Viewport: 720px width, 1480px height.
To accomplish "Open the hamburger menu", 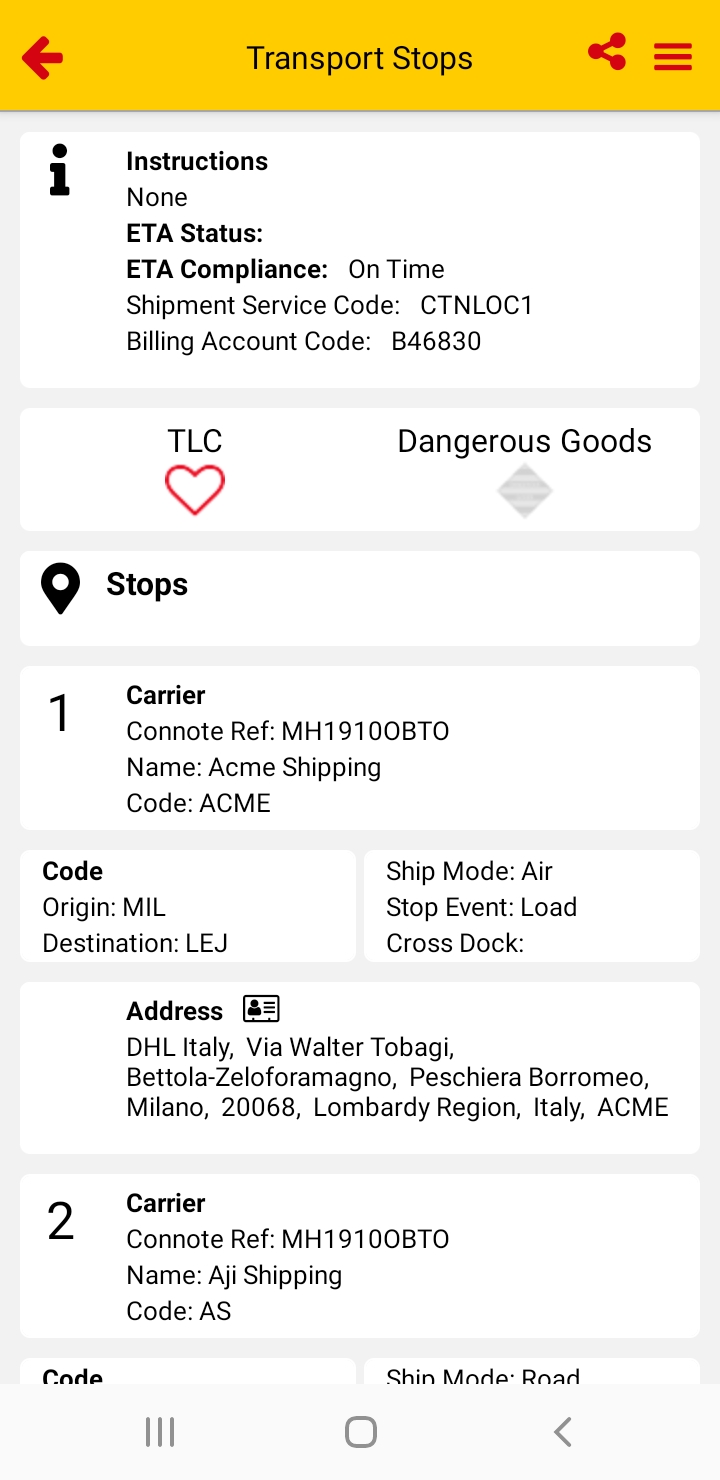I will 673,58.
